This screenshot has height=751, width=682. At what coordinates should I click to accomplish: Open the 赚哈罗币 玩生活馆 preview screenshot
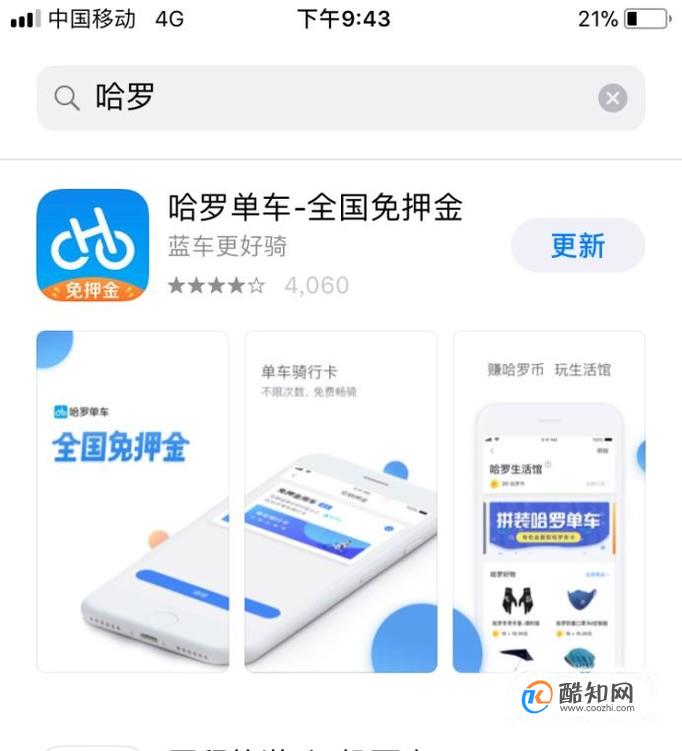tap(548, 501)
